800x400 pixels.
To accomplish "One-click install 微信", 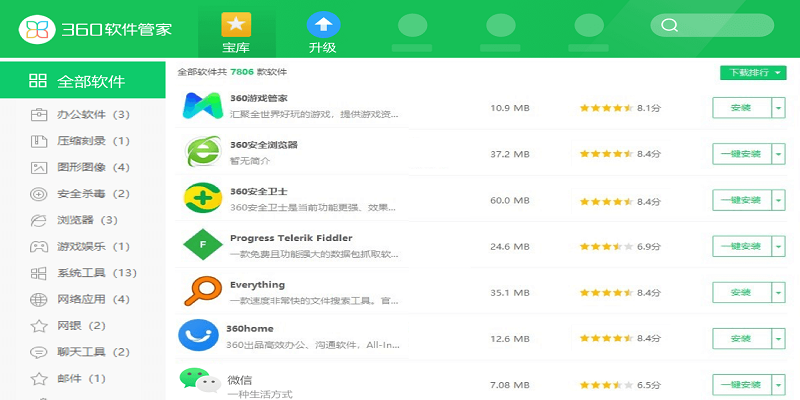I will [x=741, y=384].
